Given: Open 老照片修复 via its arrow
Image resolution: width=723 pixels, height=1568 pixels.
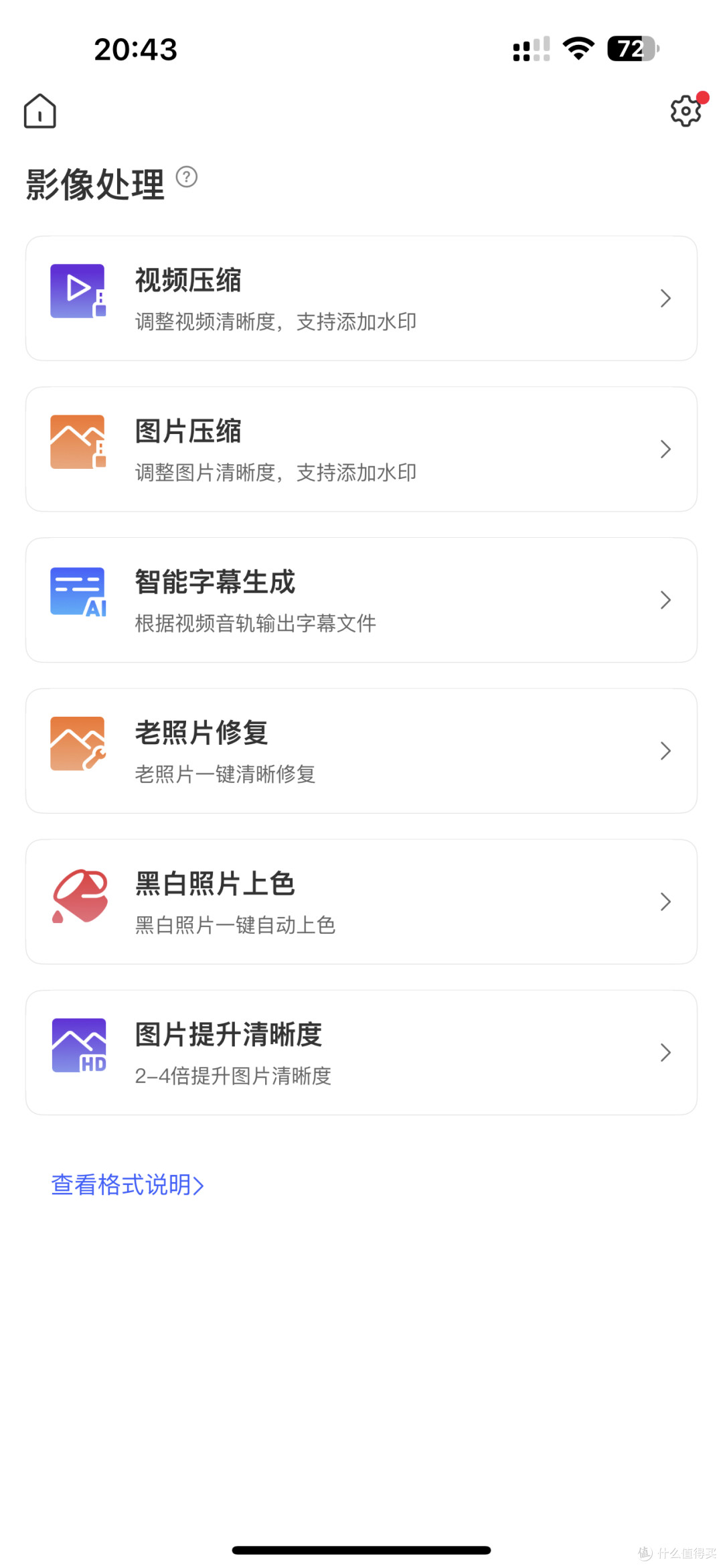Looking at the screenshot, I should [x=665, y=750].
